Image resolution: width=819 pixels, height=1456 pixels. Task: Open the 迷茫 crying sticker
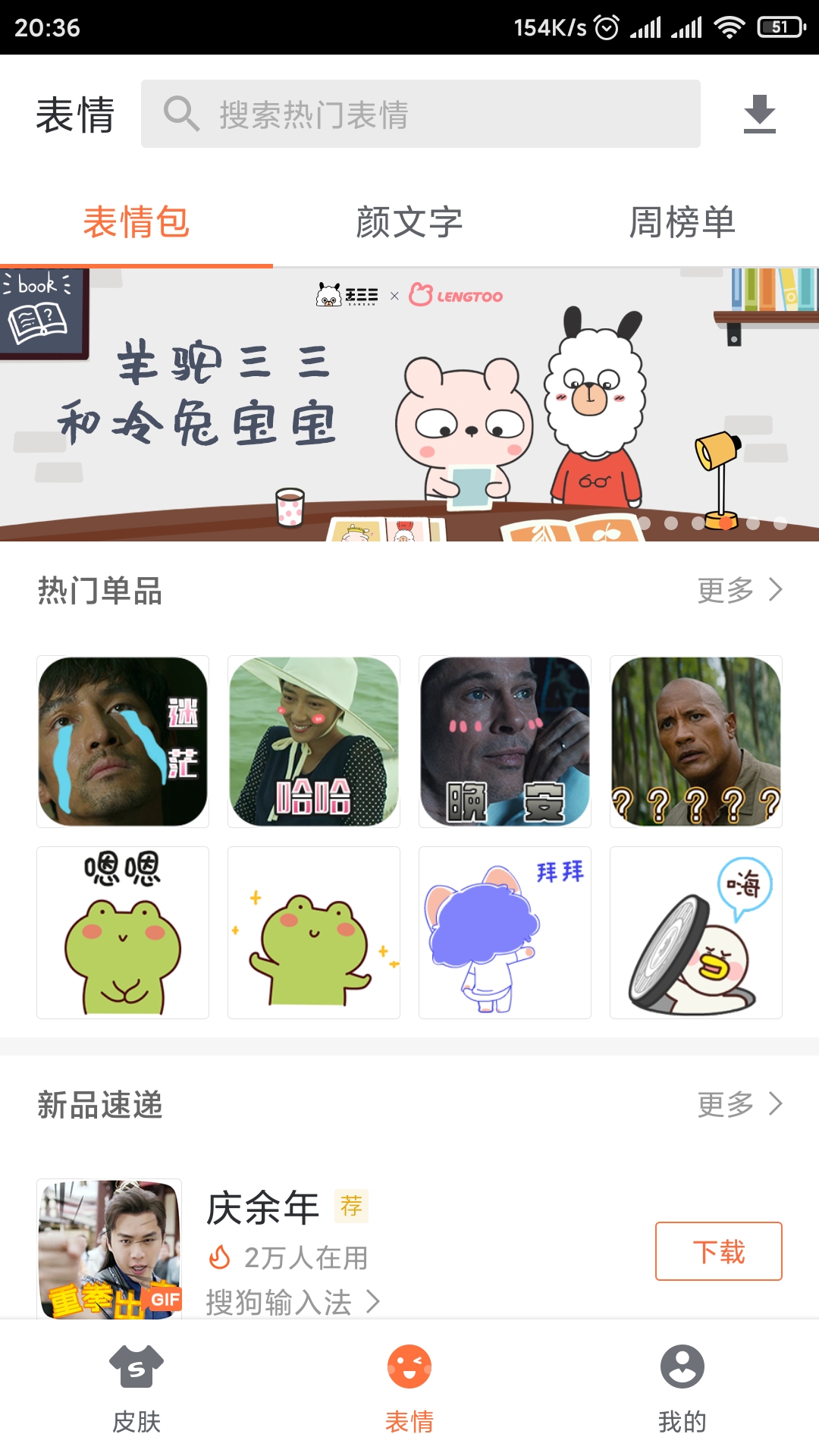coord(123,742)
